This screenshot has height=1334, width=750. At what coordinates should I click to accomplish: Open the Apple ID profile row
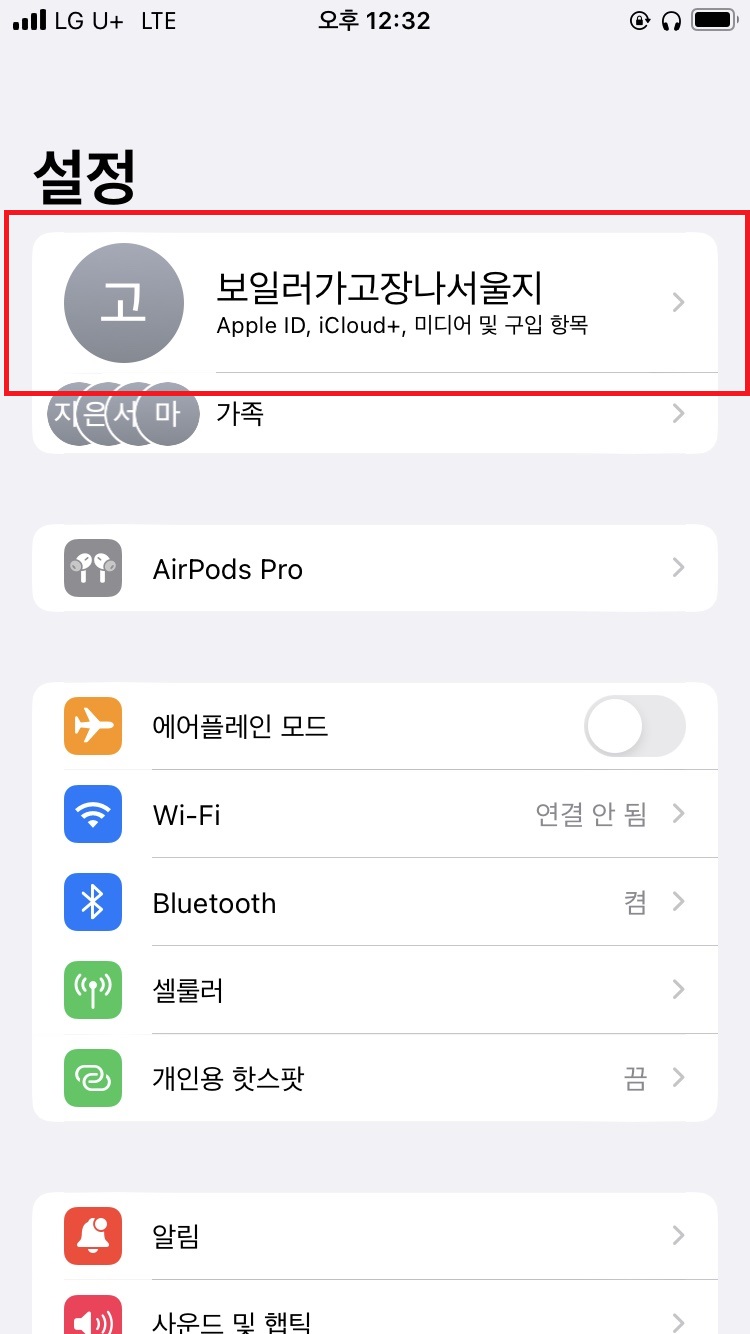click(375, 302)
